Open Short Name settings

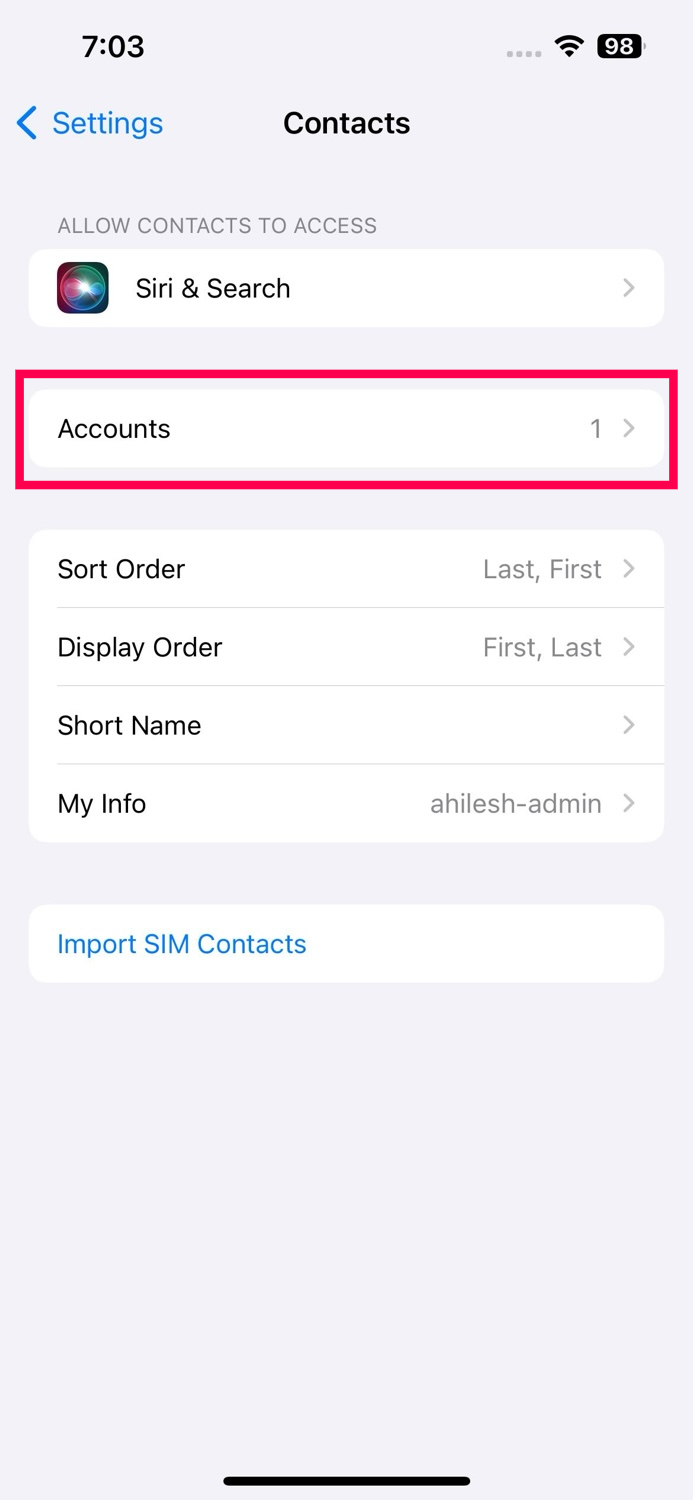346,725
